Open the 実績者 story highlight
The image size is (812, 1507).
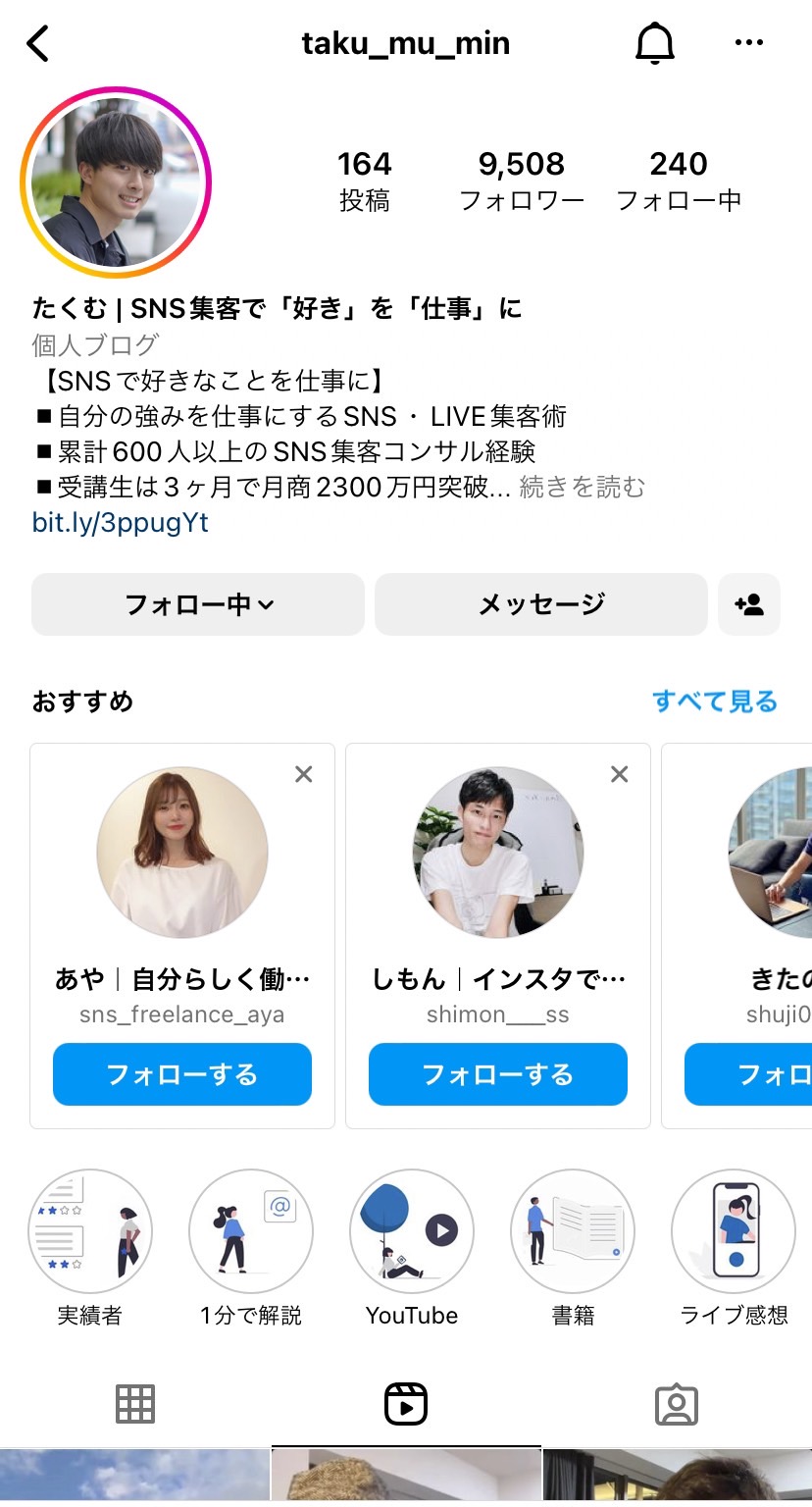[x=90, y=1231]
